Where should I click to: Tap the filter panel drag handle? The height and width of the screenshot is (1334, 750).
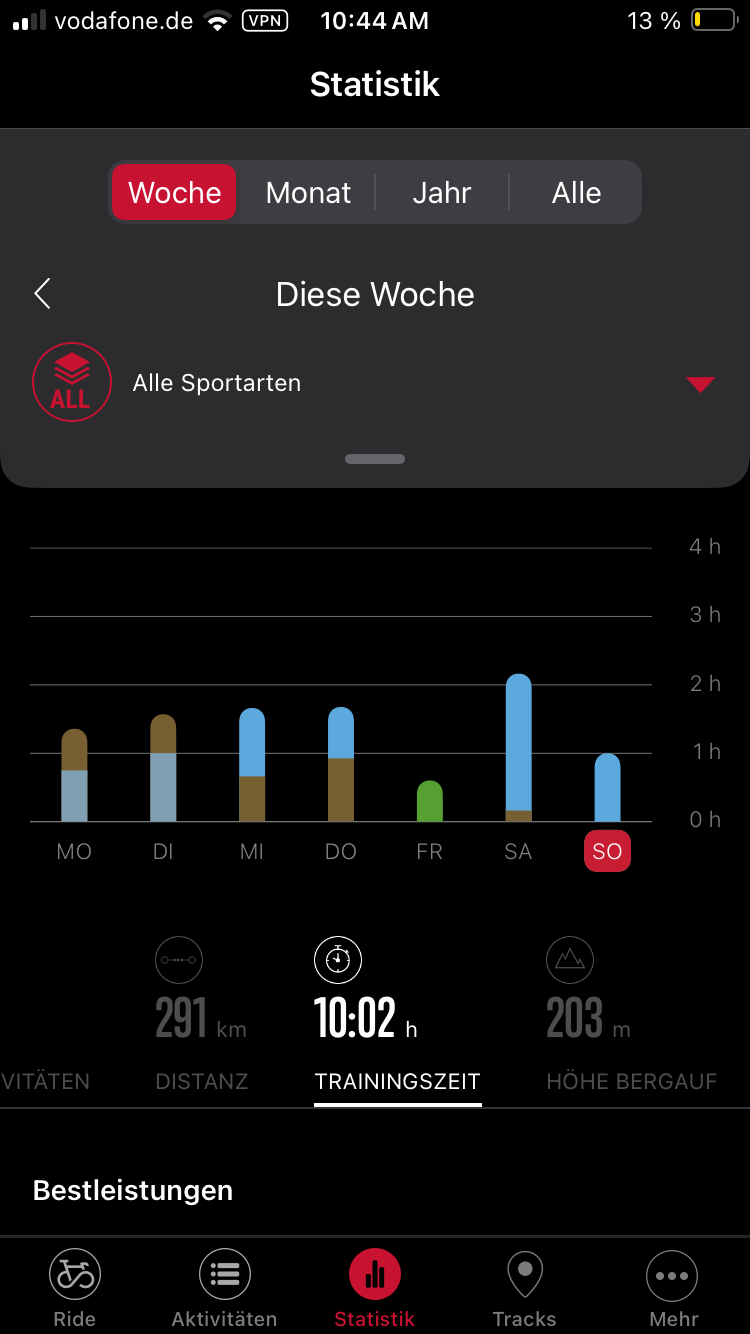(375, 459)
